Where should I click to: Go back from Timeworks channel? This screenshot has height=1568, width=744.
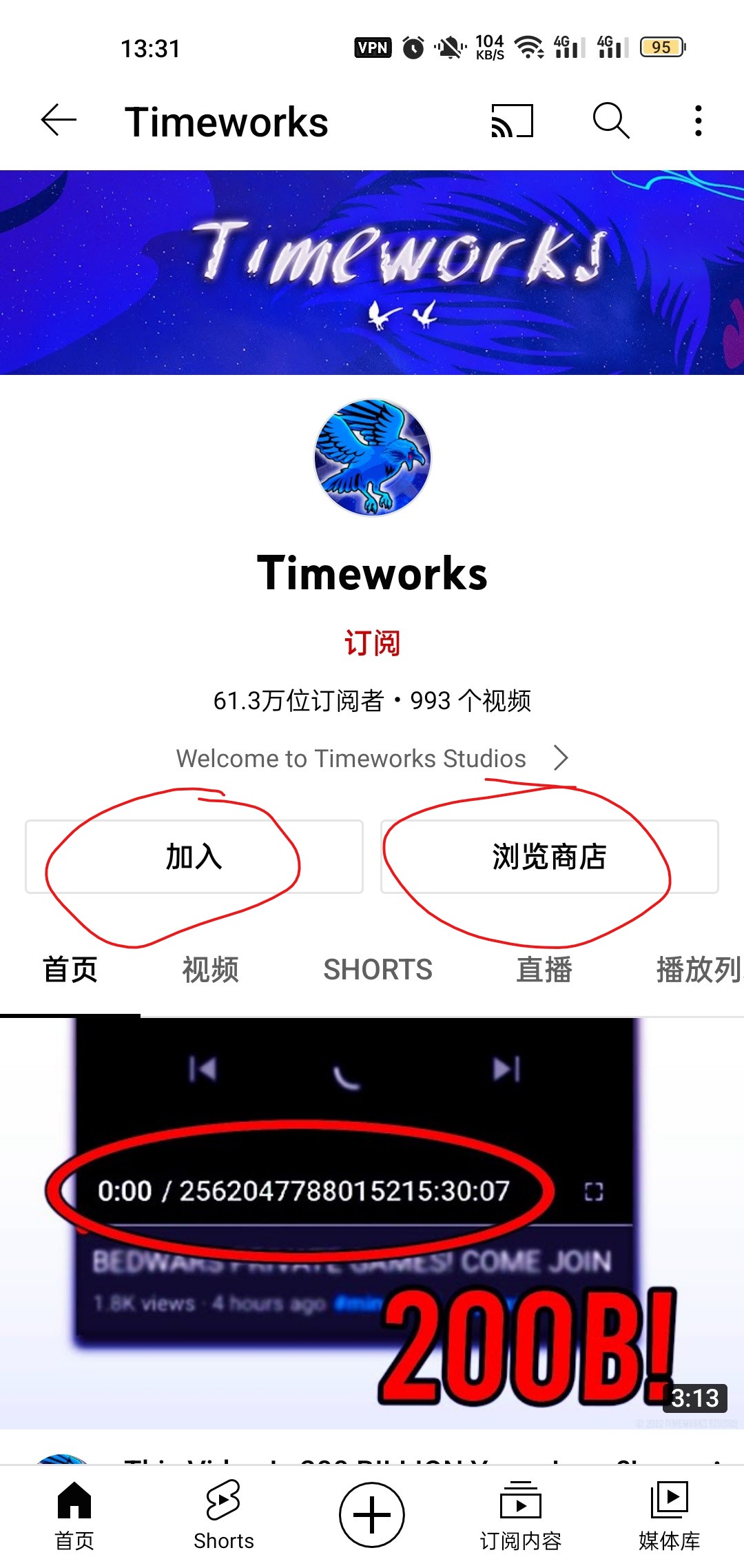coord(59,121)
